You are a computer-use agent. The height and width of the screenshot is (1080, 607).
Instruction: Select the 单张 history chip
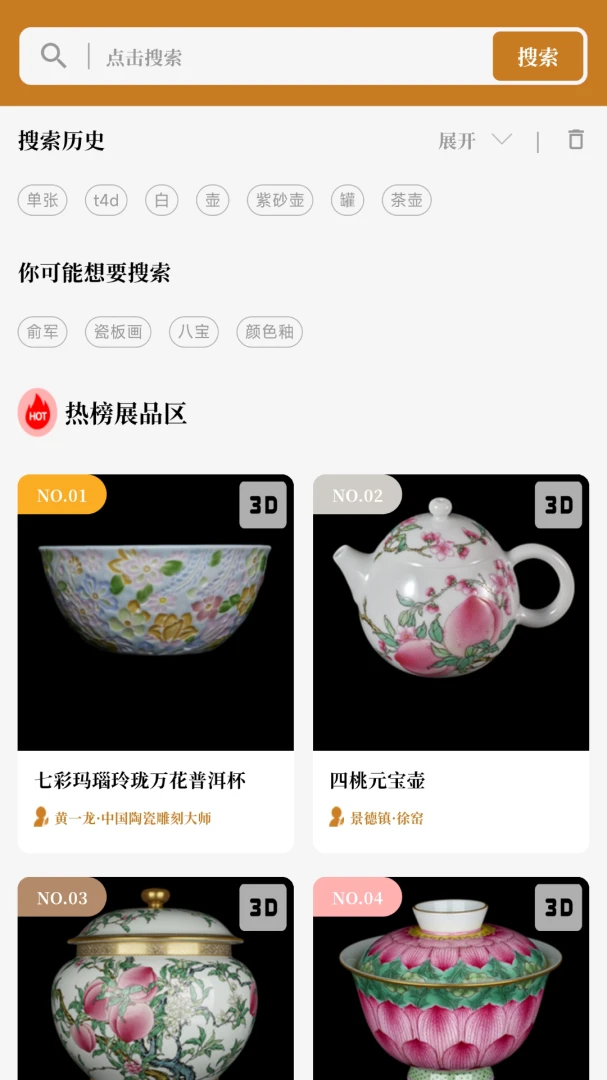click(43, 200)
